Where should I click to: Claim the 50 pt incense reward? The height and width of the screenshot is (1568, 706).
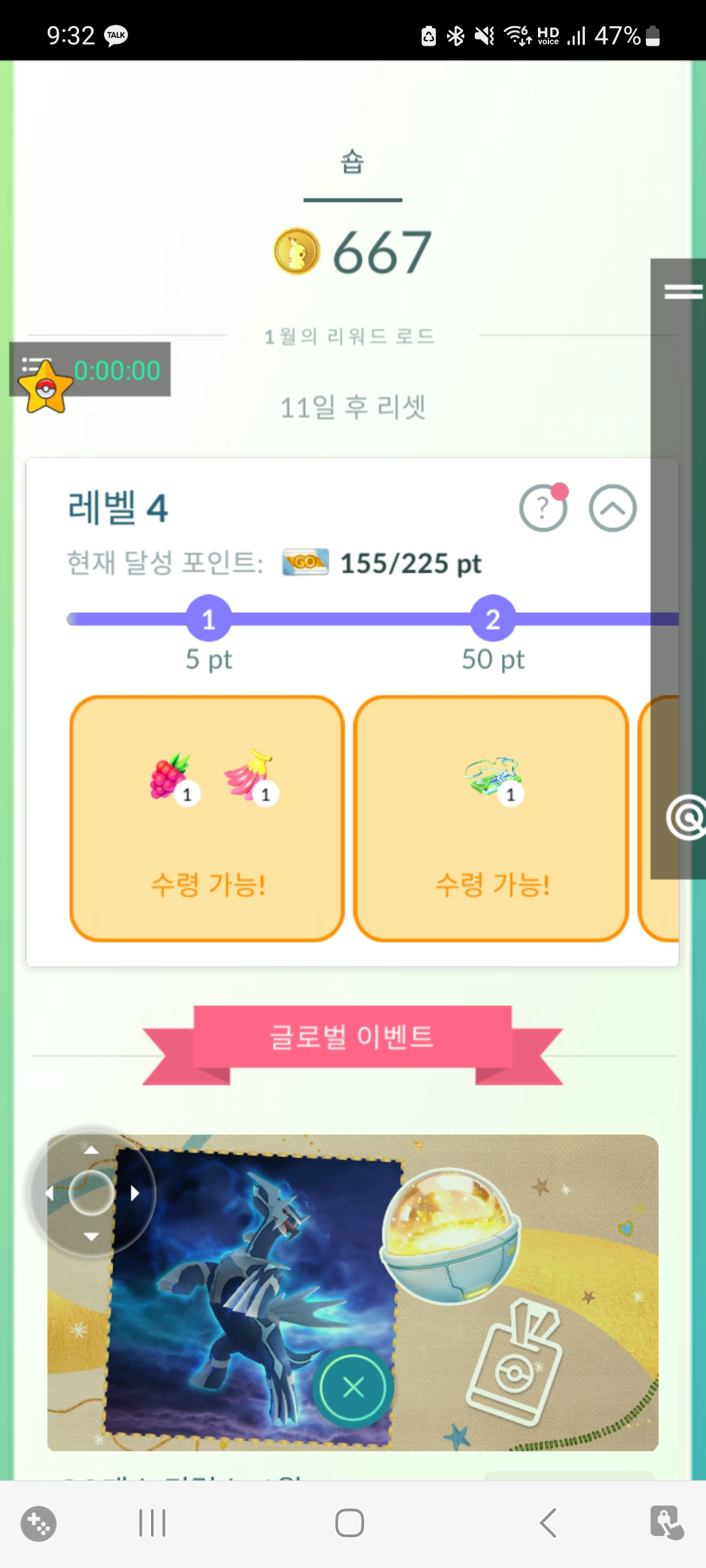492,819
